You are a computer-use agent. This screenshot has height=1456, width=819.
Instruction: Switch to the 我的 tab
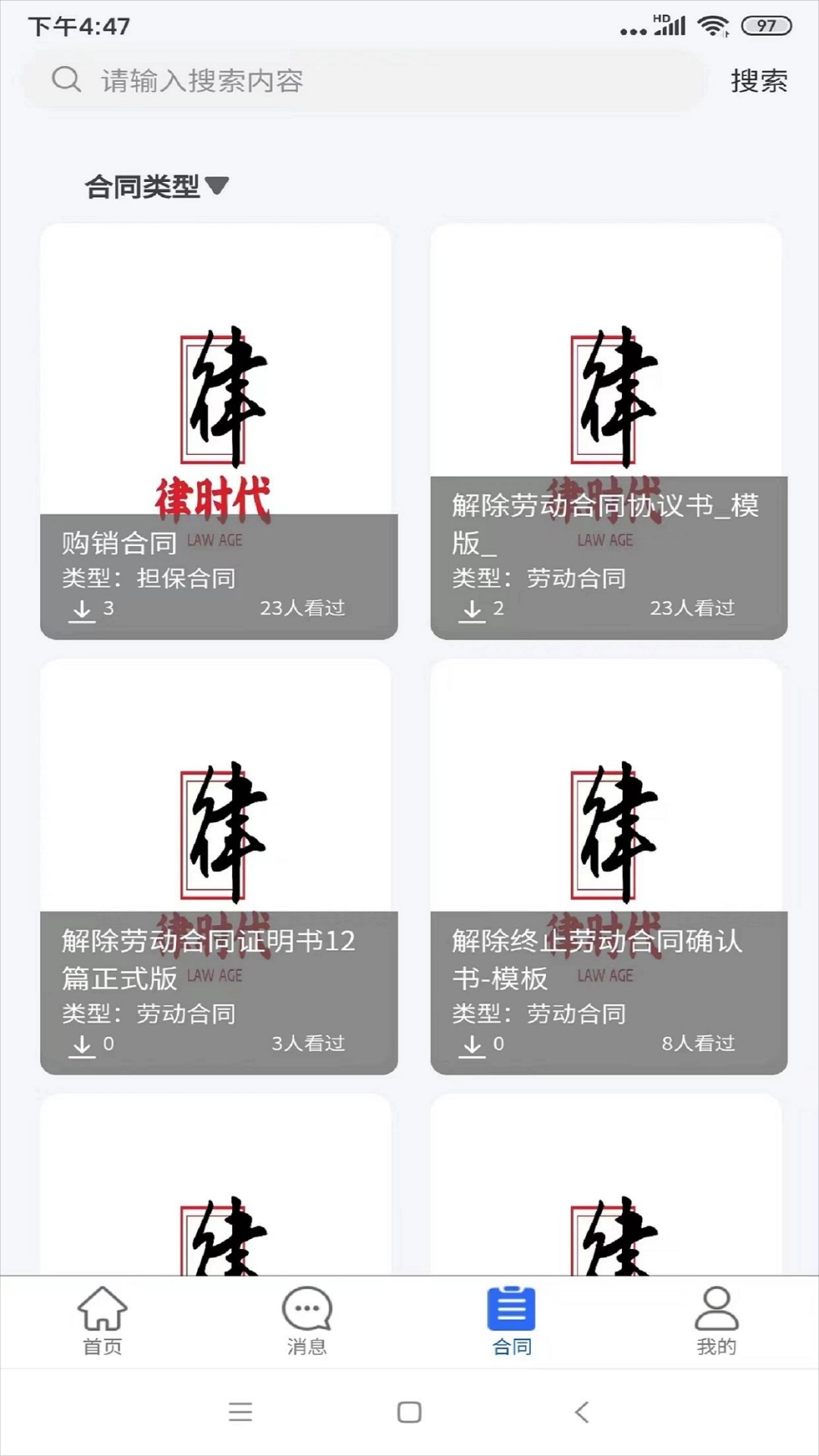(x=716, y=1319)
